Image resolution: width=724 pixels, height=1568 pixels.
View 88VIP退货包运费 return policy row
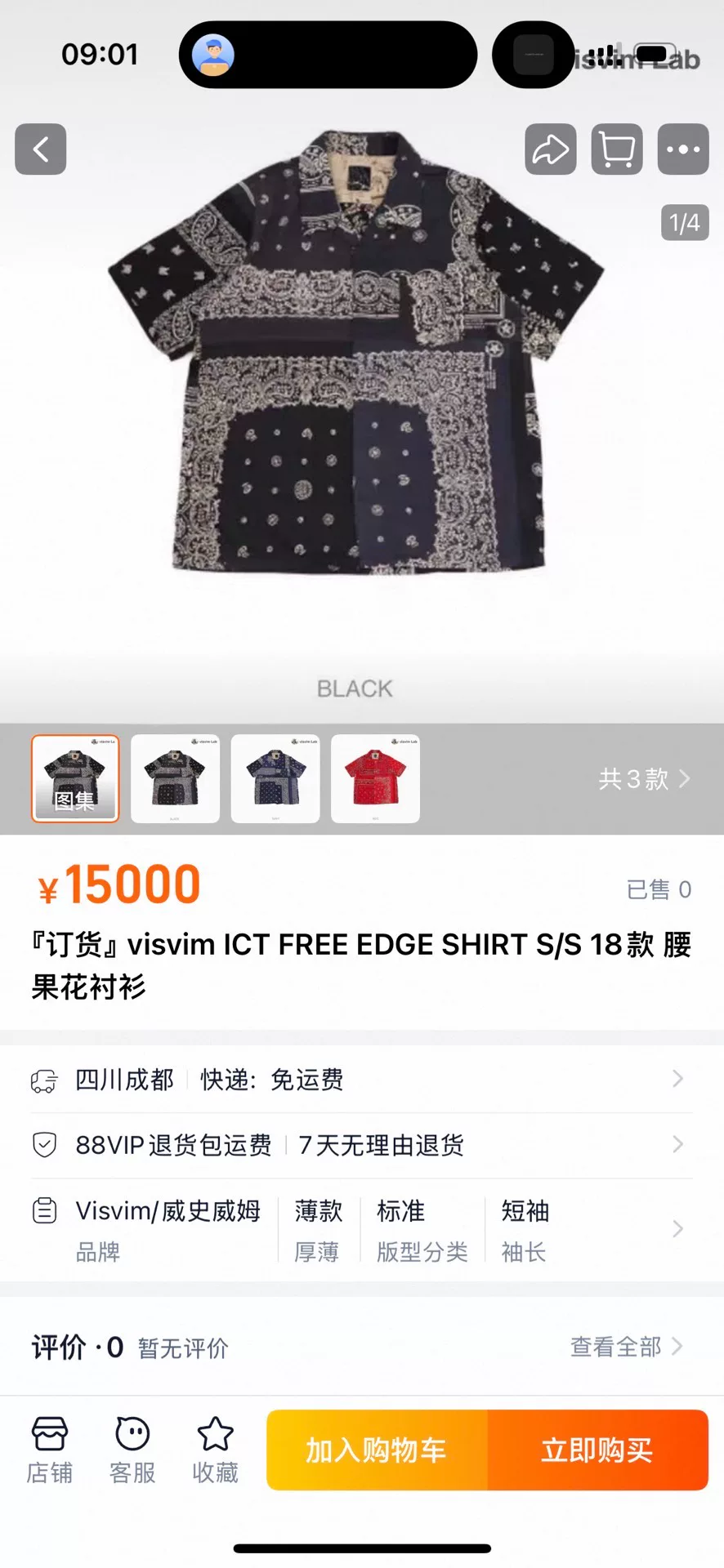pos(362,1145)
